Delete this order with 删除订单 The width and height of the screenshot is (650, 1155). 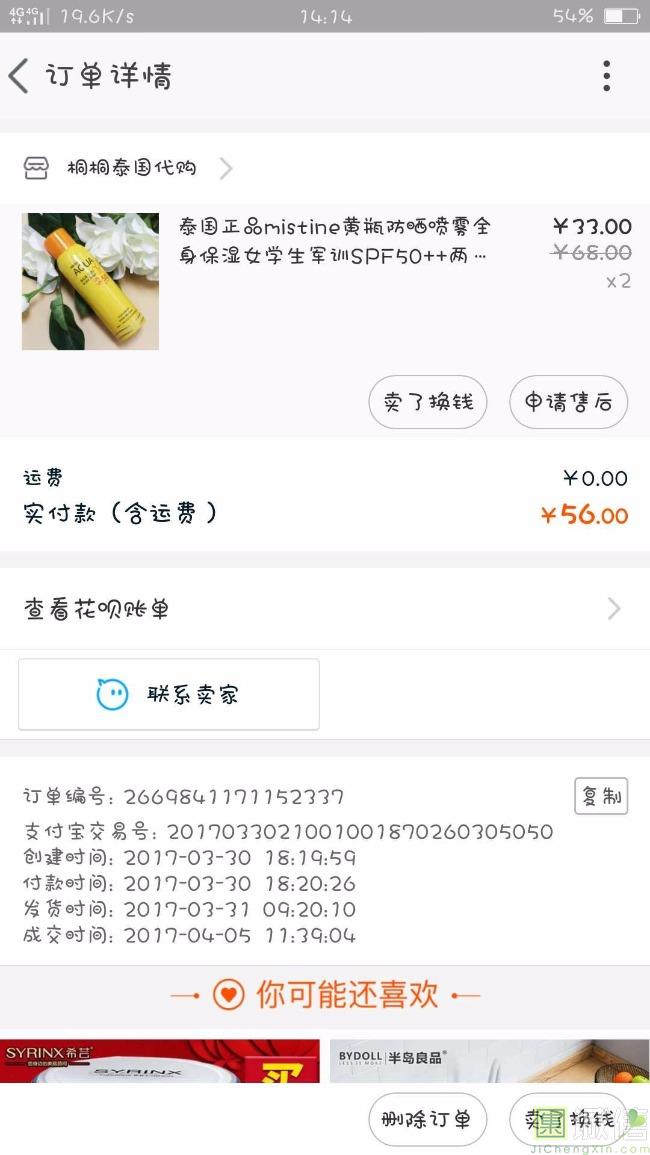[427, 1119]
